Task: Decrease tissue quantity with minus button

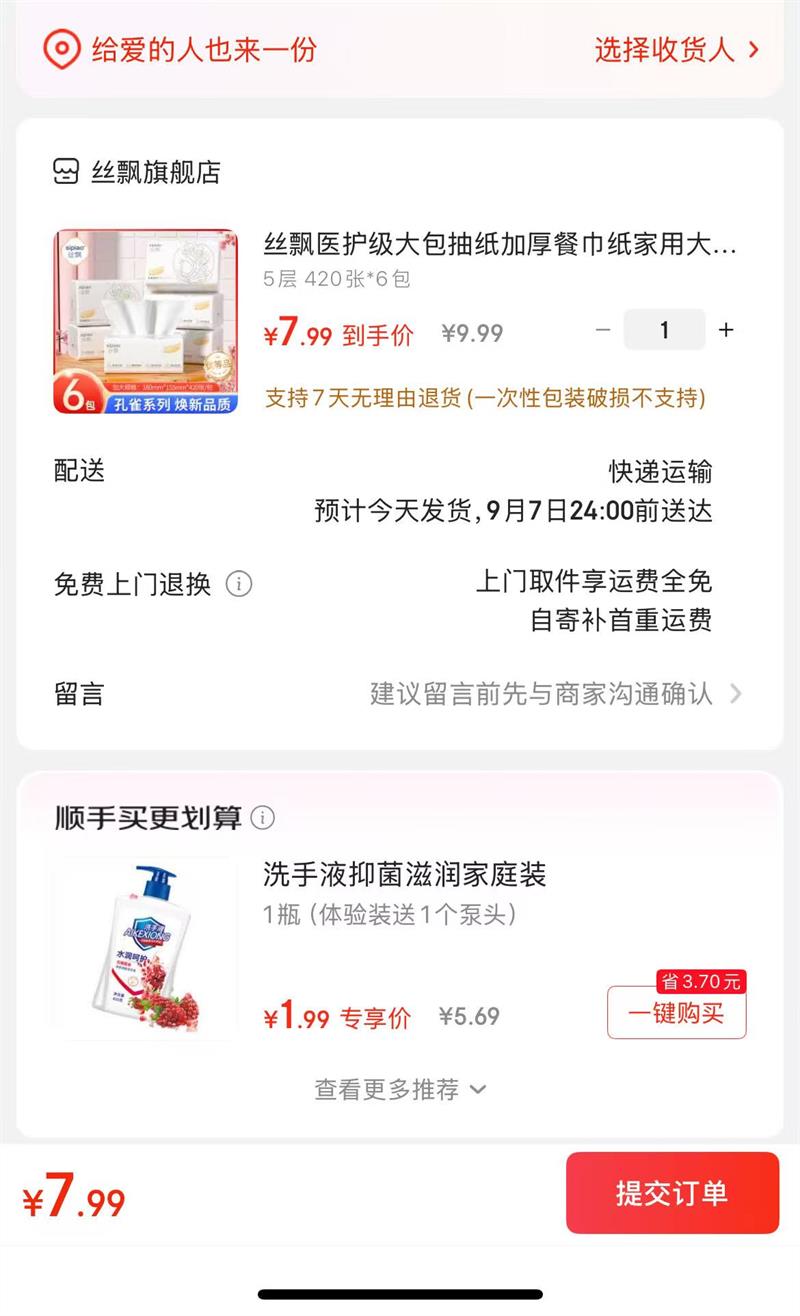Action: click(603, 330)
